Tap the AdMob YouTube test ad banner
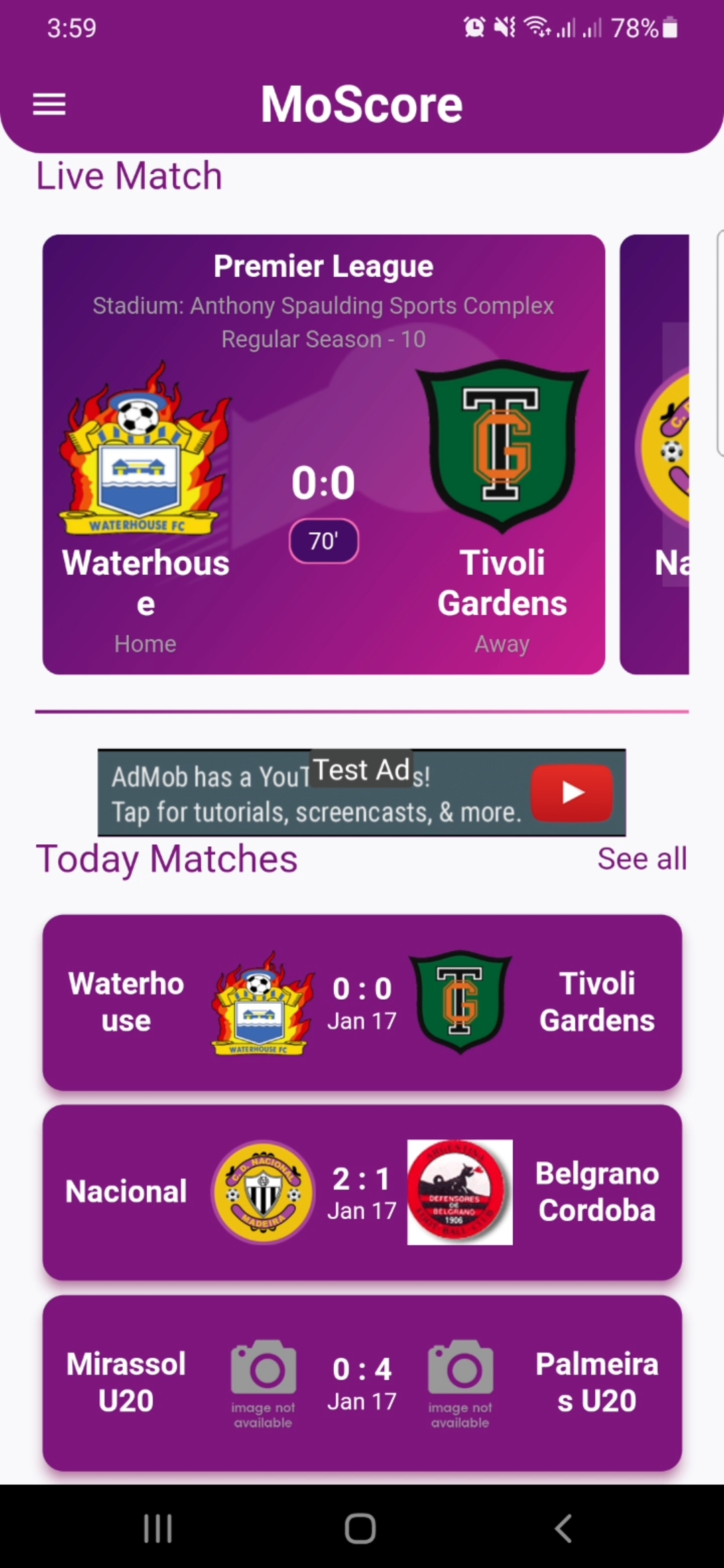 (x=362, y=793)
